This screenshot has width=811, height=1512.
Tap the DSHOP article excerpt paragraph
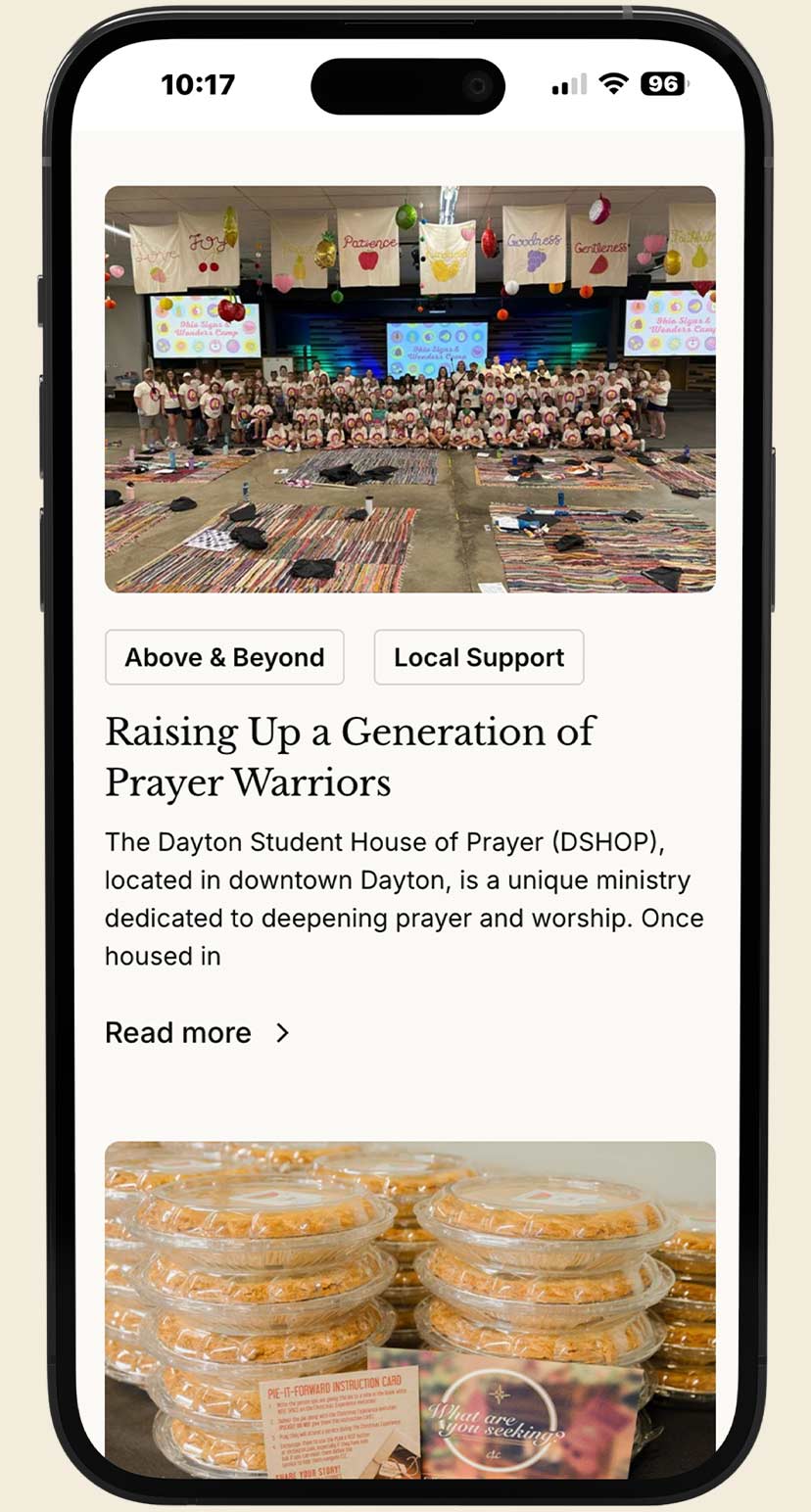point(404,898)
